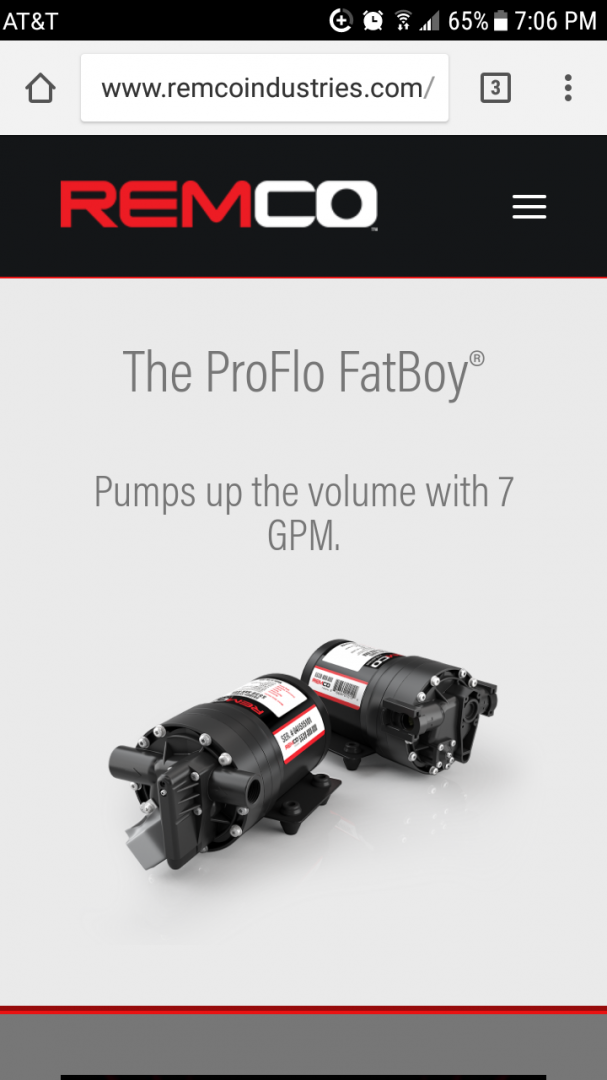Open the tab switcher showing 3 tabs
Screen dimensions: 607x1080
pyautogui.click(x=495, y=88)
